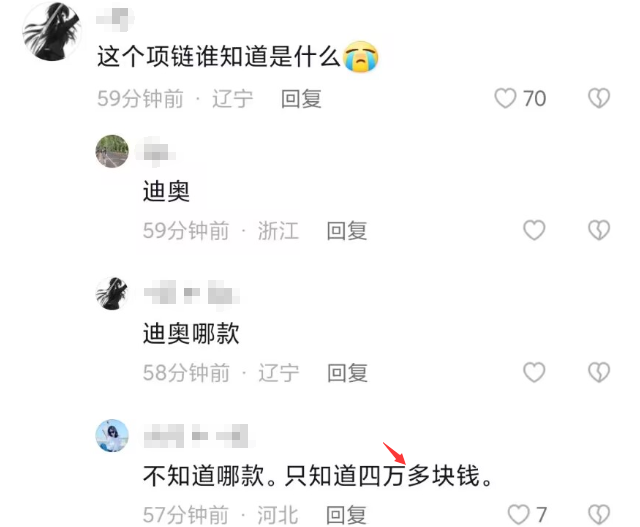Reply to the '迪奥' comment
Viewport: 640px width, 527px height.
point(347,231)
